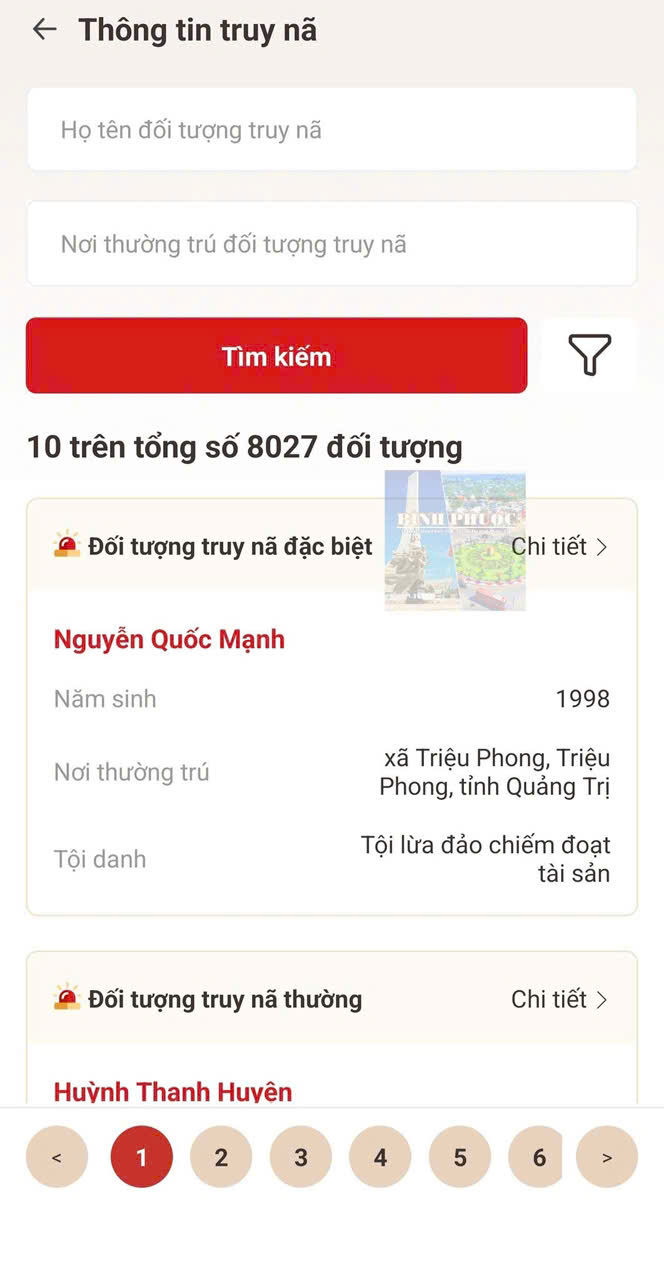Go back from Thông tin truy nã
The image size is (664, 1280).
click(x=44, y=30)
